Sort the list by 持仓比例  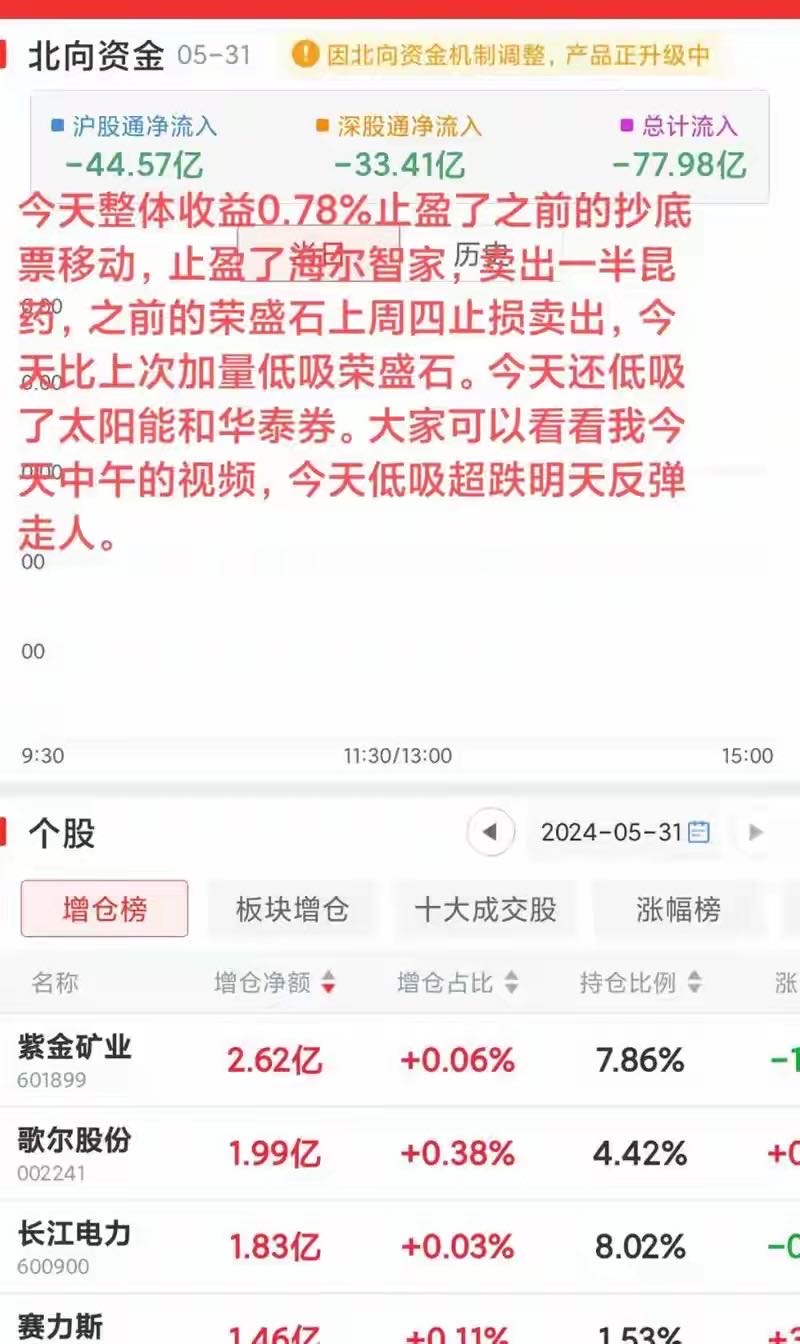click(x=640, y=983)
